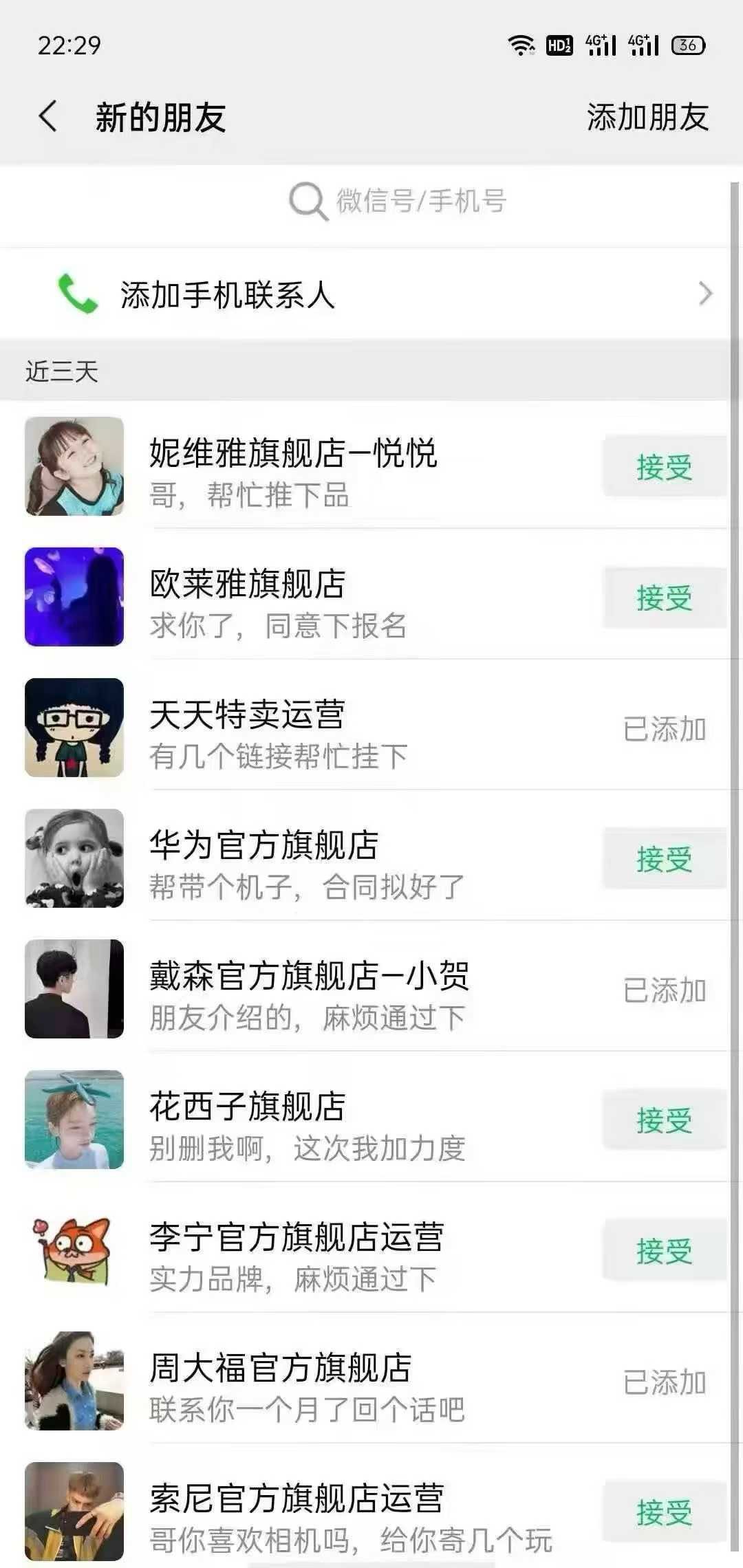743x1568 pixels.
Task: View 华为官方旗舰店 profile avatar
Action: [x=74, y=858]
